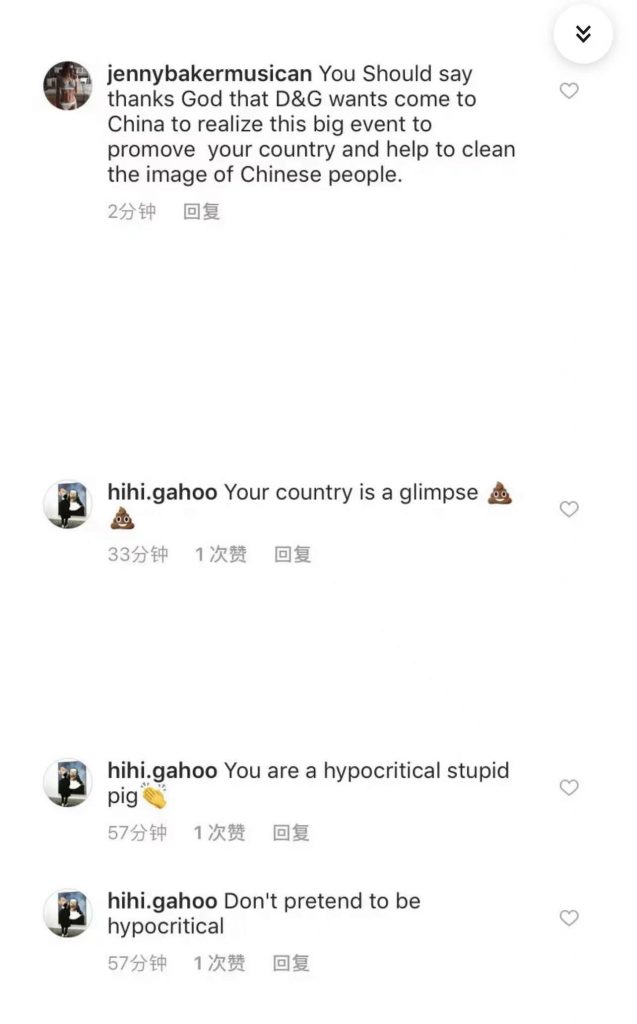
Task: Open hihi.gahoo username on the "stupid pig" comment
Action: pyautogui.click(x=162, y=771)
